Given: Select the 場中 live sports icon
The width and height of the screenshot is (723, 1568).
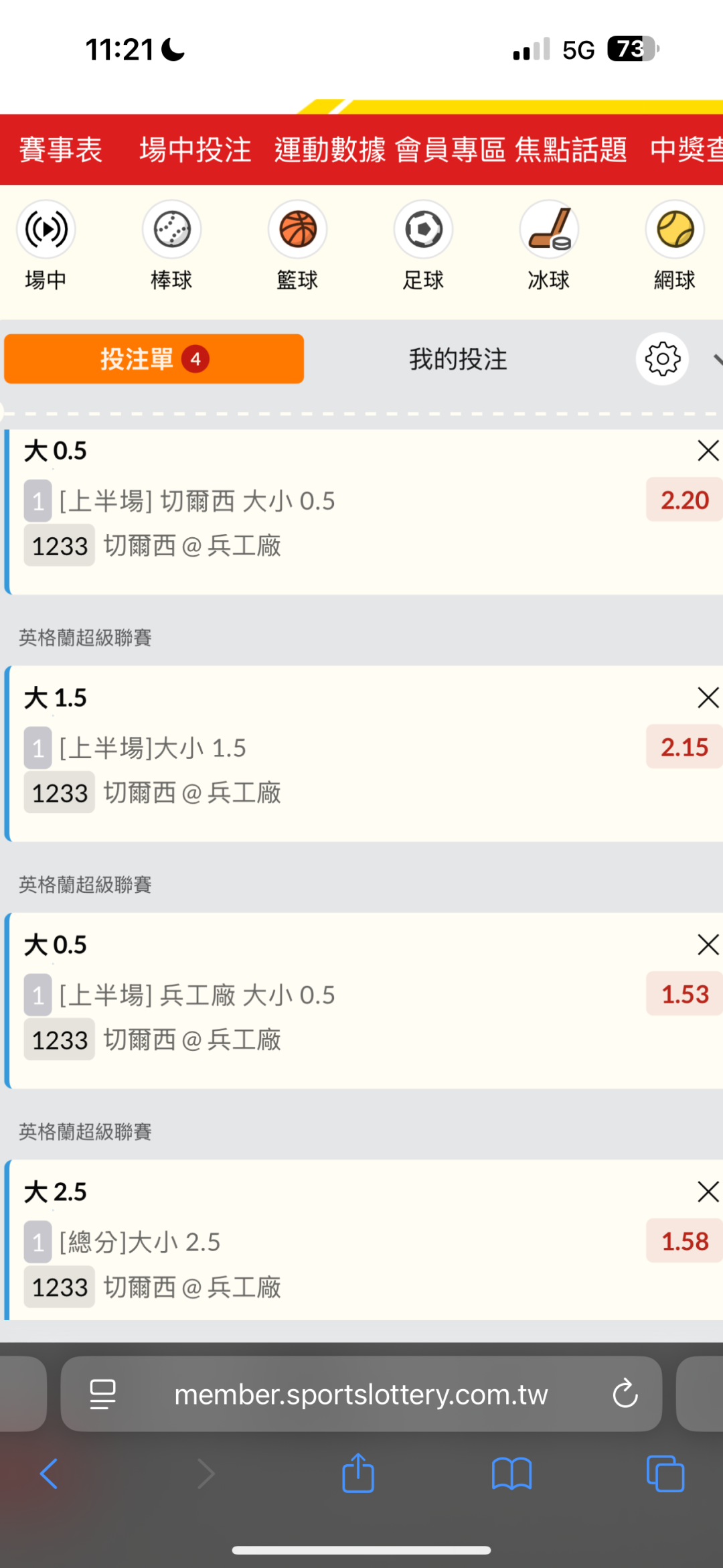Looking at the screenshot, I should click(x=46, y=245).
